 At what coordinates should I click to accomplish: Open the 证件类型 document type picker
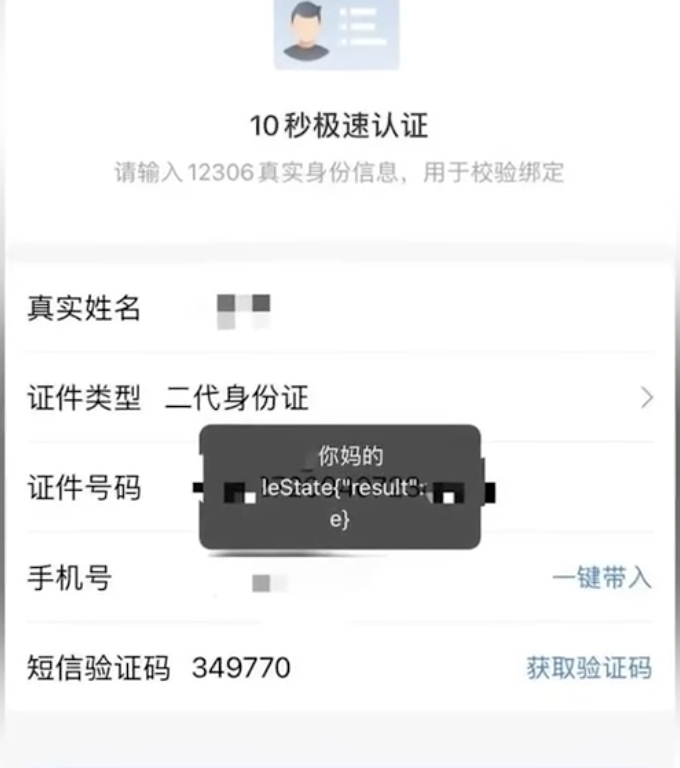(400, 398)
